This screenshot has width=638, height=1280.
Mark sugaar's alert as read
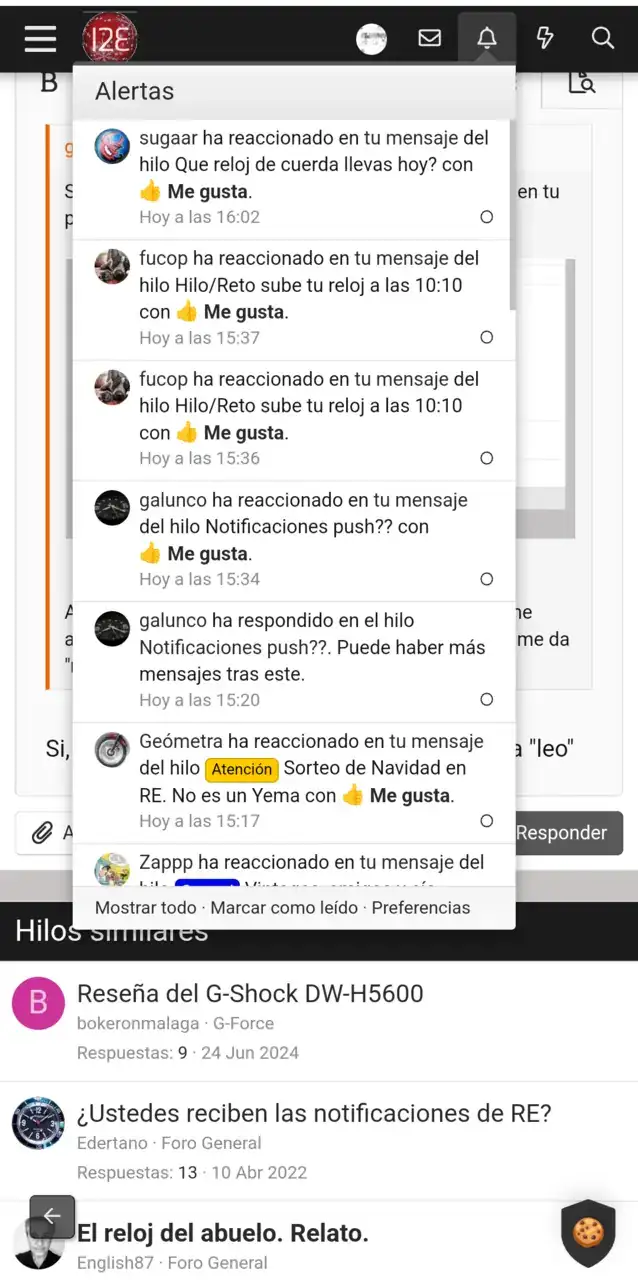pos(487,217)
